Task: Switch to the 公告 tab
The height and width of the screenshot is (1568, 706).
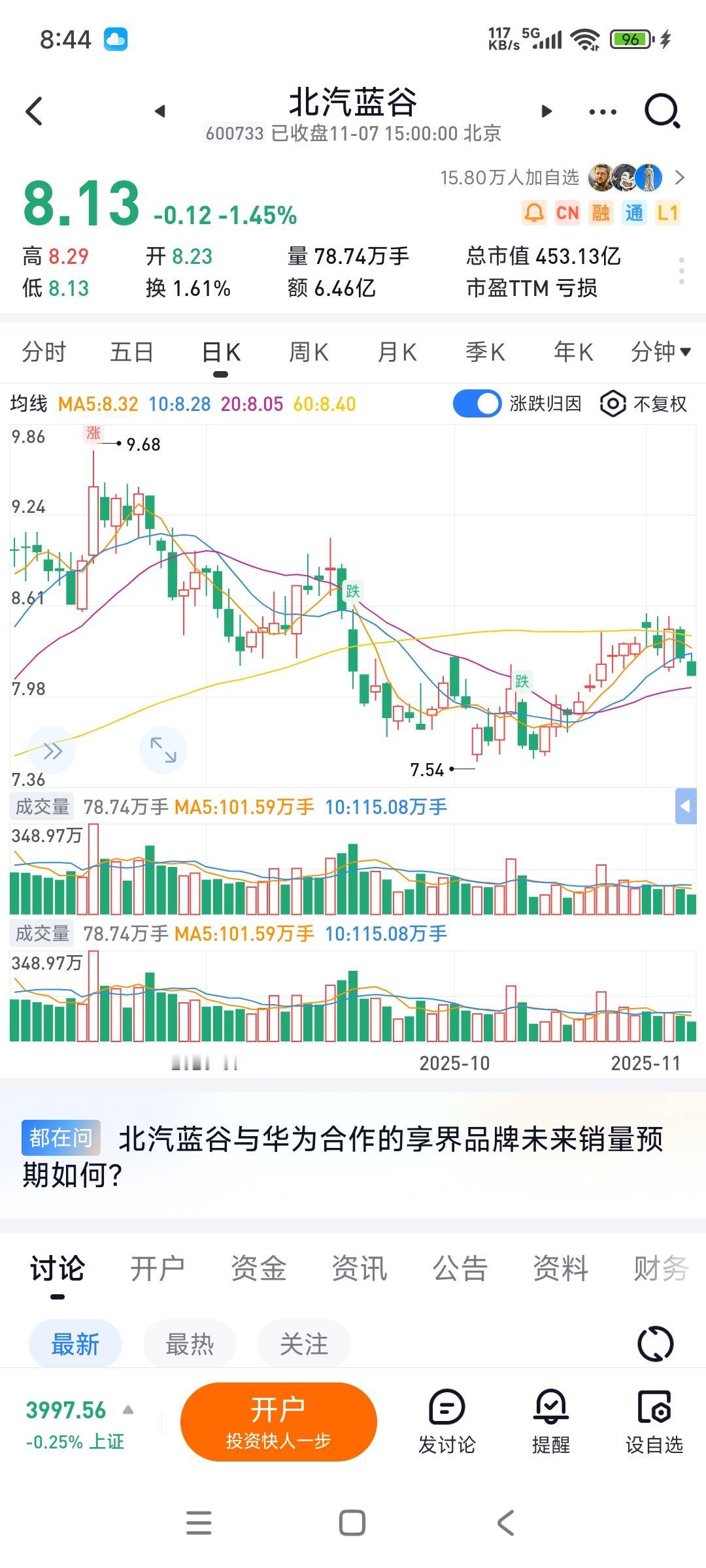Action: pyautogui.click(x=460, y=1269)
